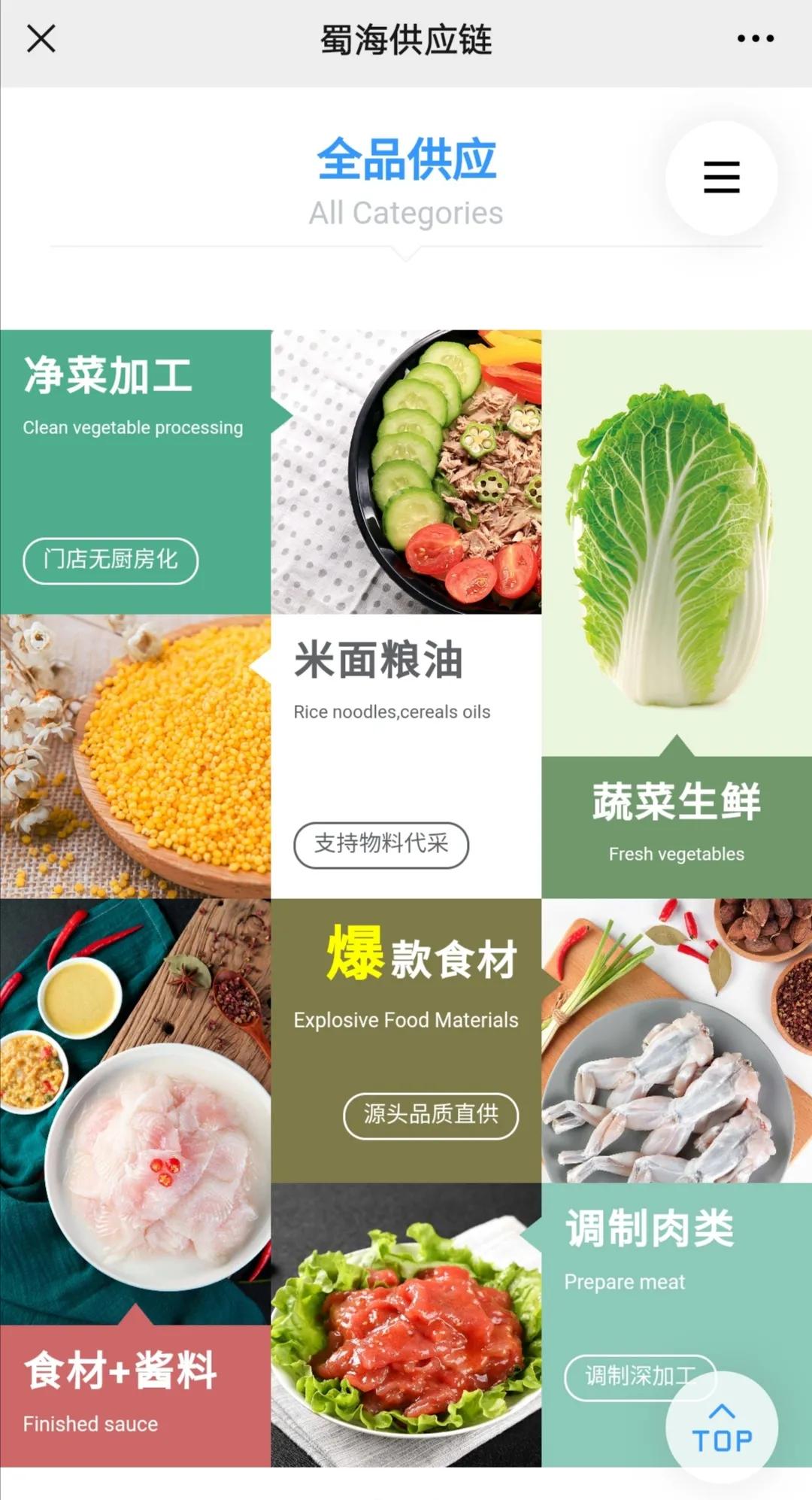Open the hamburger navigation menu
The width and height of the screenshot is (812, 1500).
[x=720, y=176]
